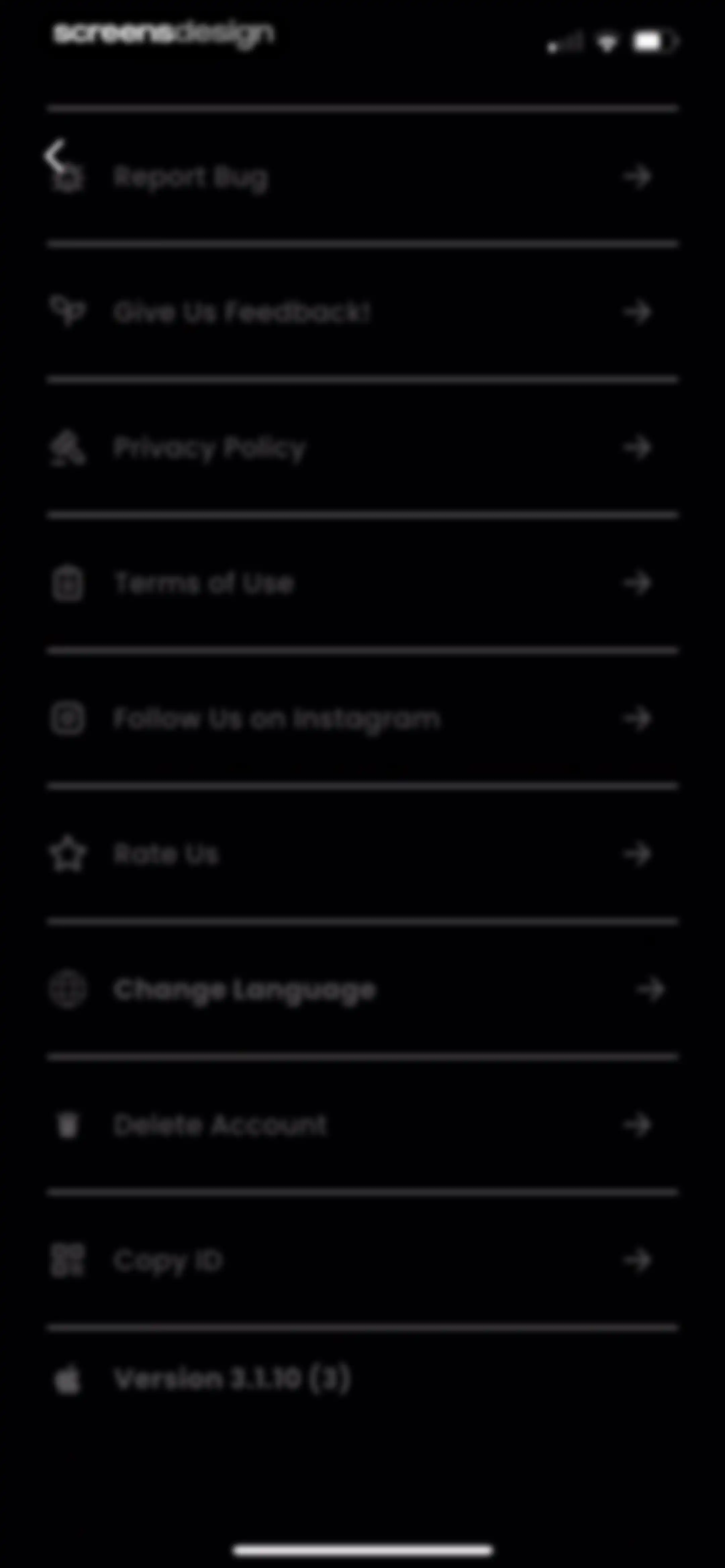
Task: Open Change Language settings
Action: 363,990
